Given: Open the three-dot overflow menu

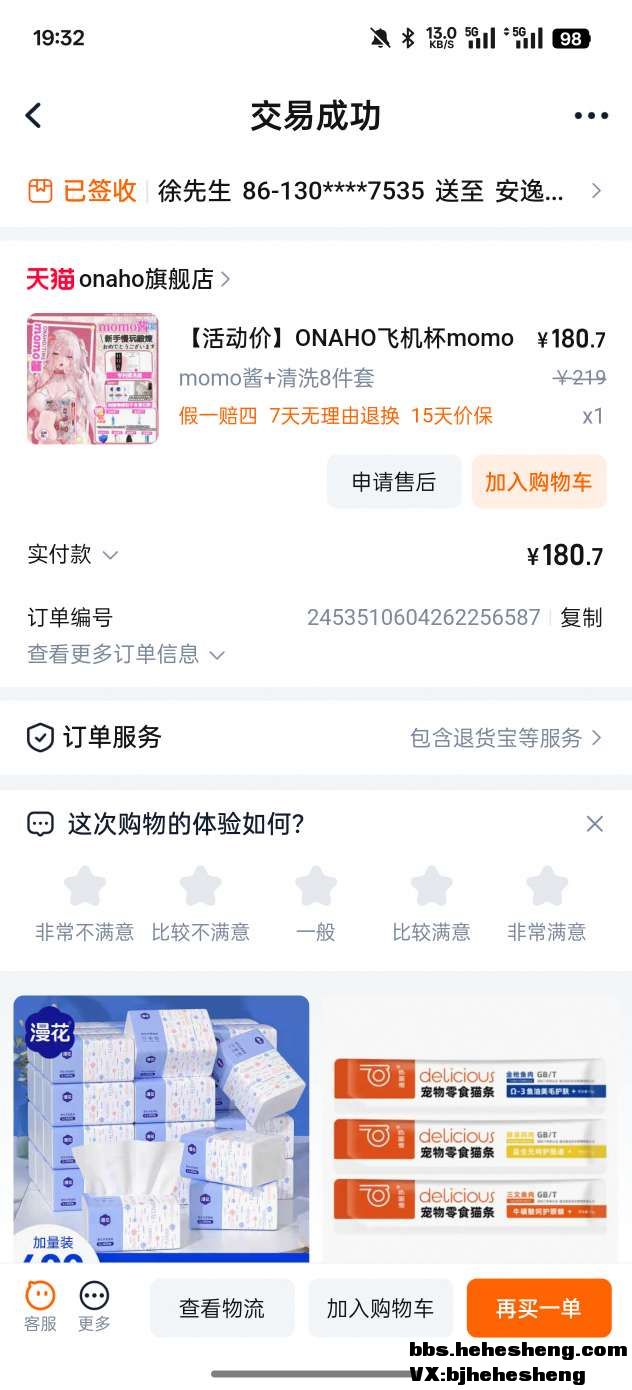Looking at the screenshot, I should (x=590, y=116).
